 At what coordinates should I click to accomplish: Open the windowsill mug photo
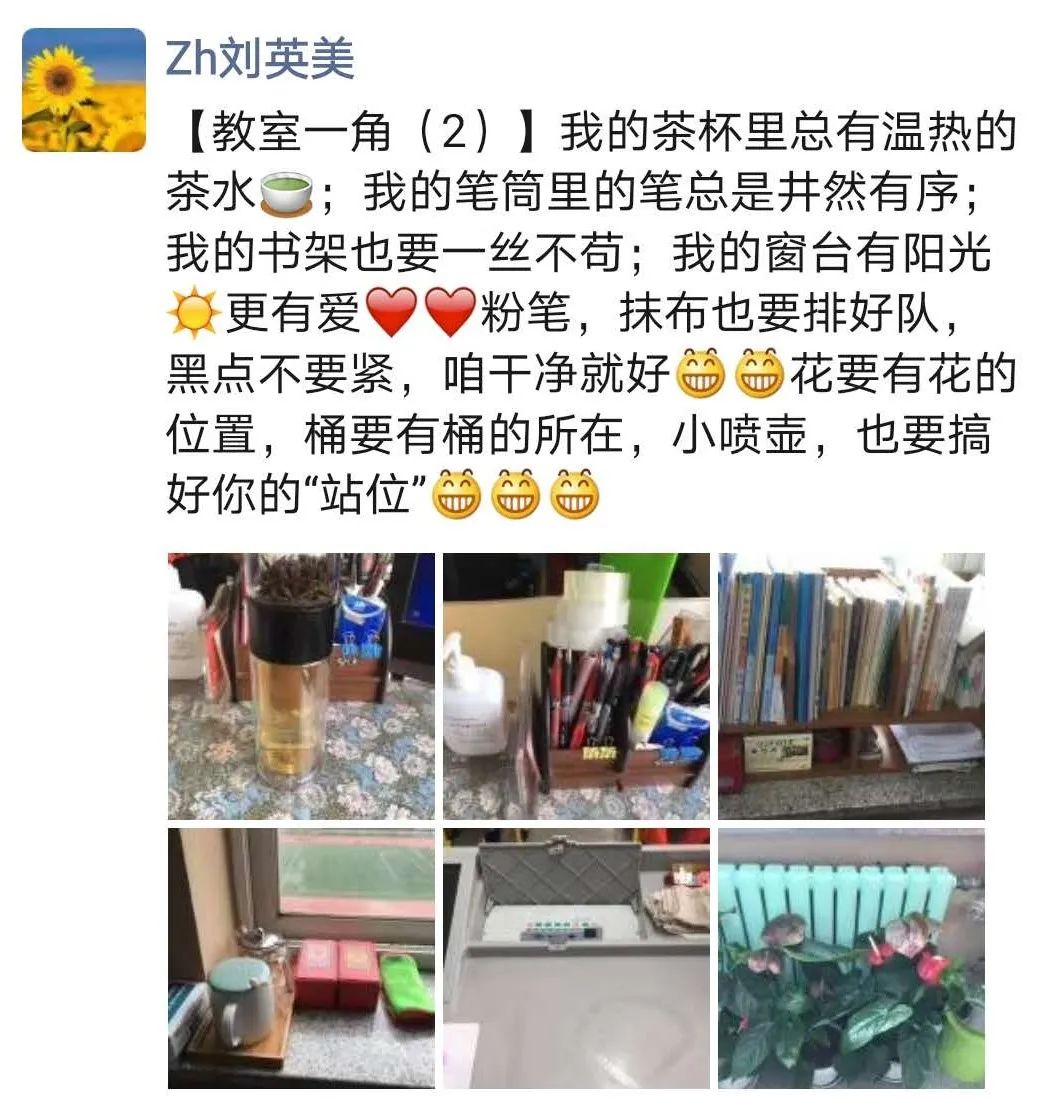pos(301,958)
